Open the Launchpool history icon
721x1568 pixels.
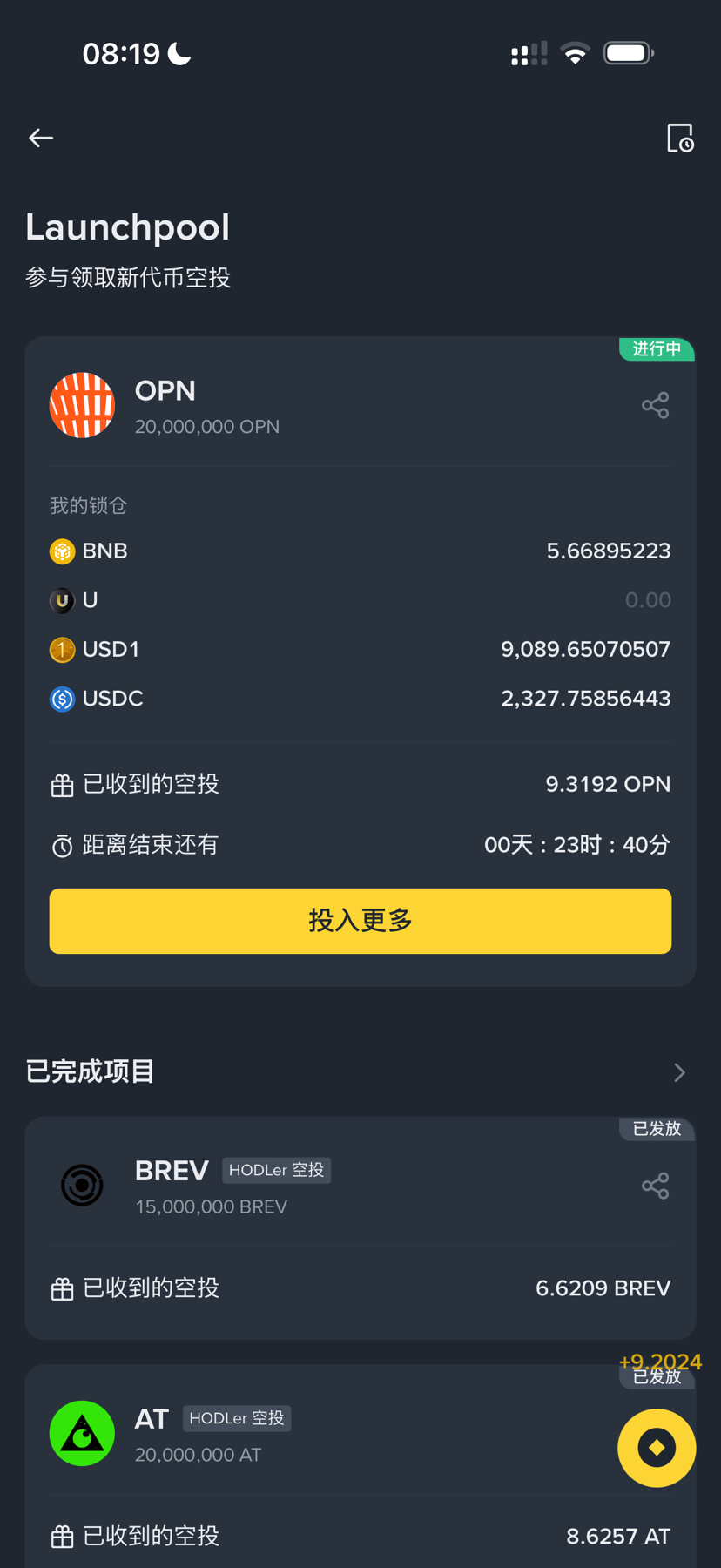pyautogui.click(x=680, y=138)
